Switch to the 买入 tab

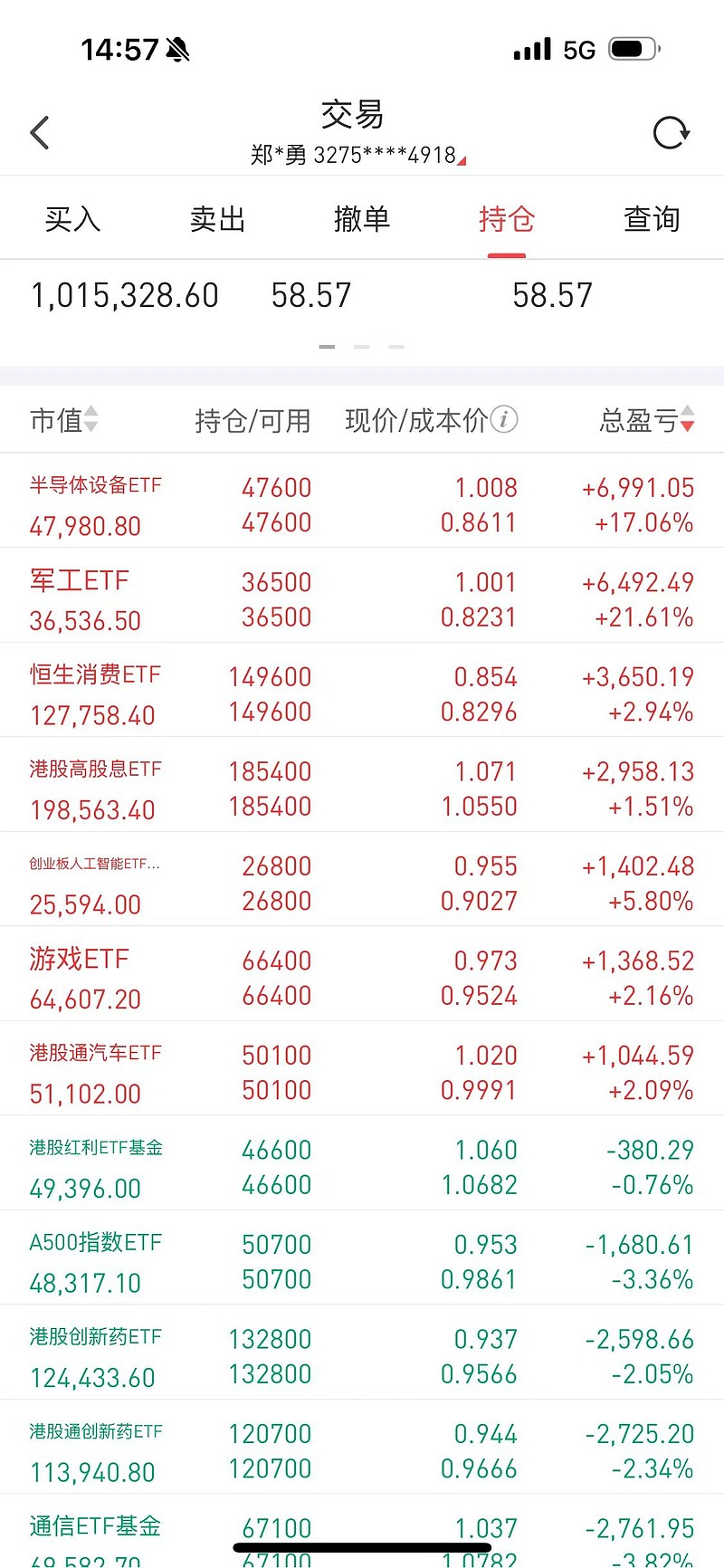(71, 219)
